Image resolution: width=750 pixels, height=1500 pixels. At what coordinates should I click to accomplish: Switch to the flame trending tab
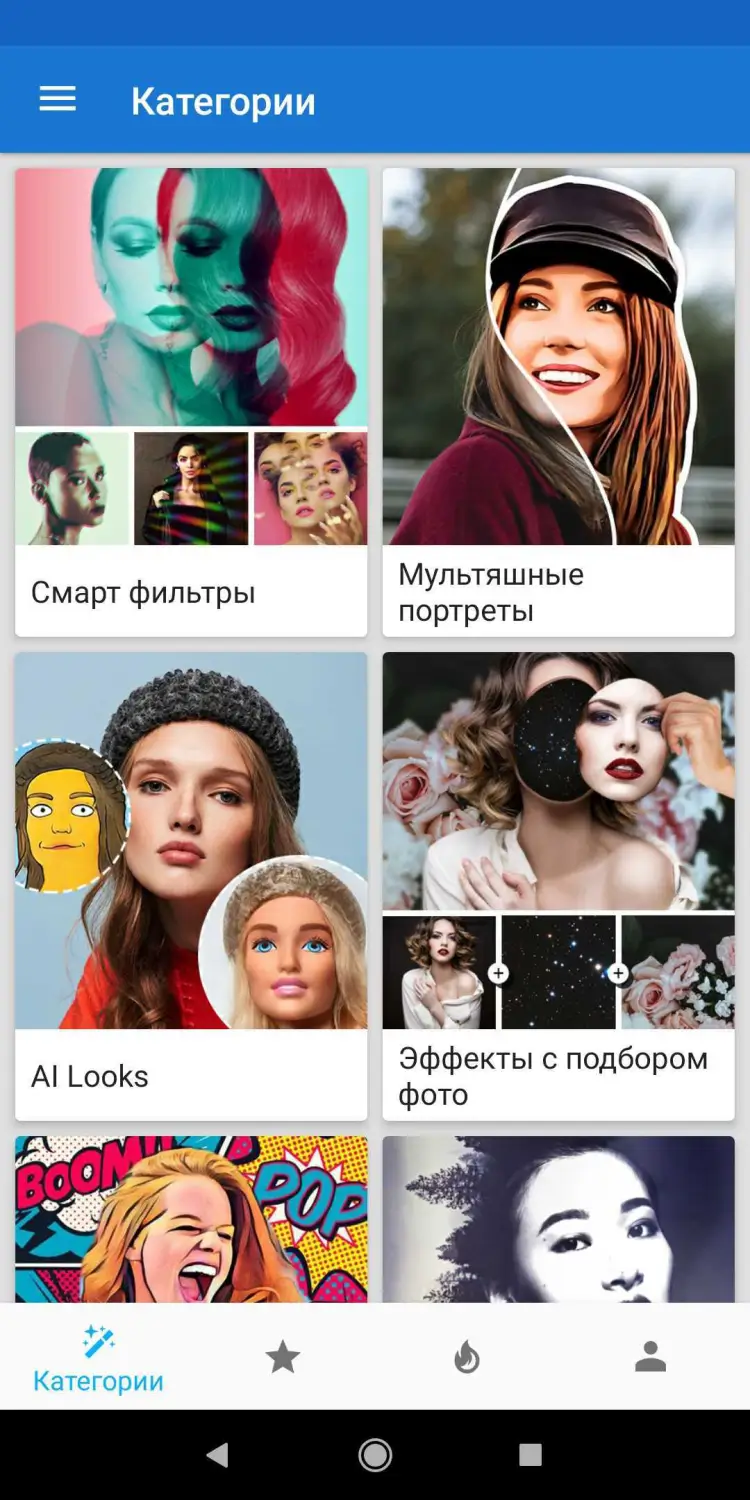(x=467, y=1357)
